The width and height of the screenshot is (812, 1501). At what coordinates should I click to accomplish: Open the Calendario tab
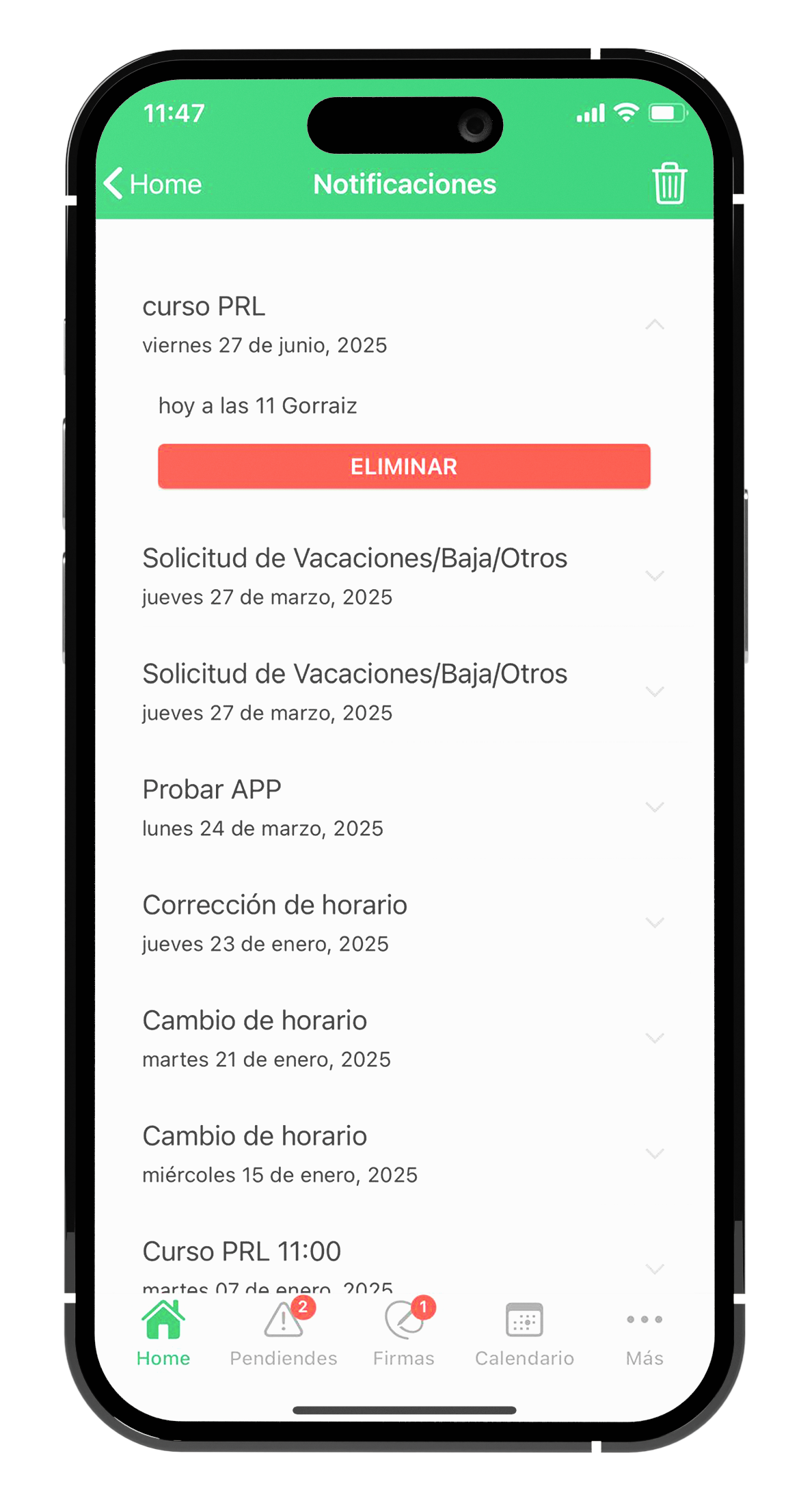point(524,1333)
